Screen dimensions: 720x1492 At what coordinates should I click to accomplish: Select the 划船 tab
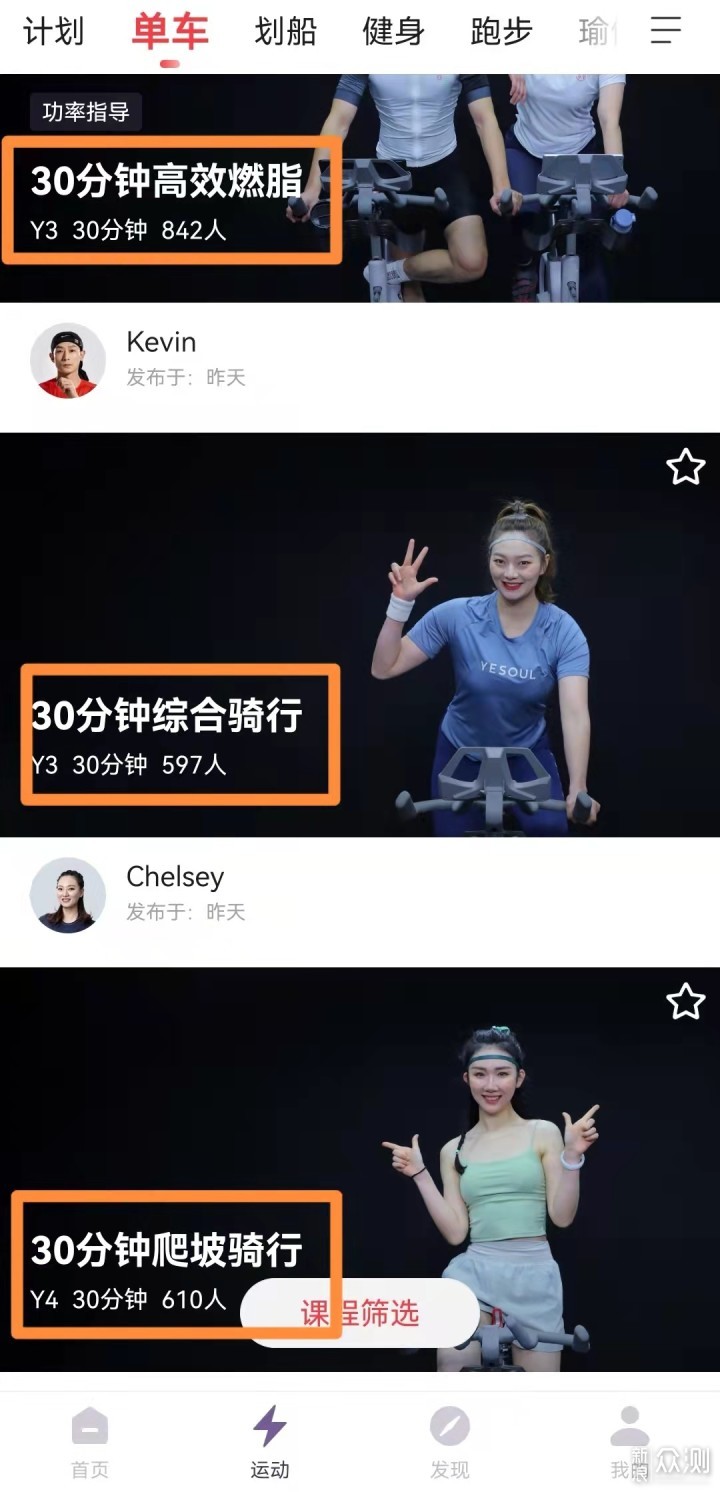pos(285,32)
